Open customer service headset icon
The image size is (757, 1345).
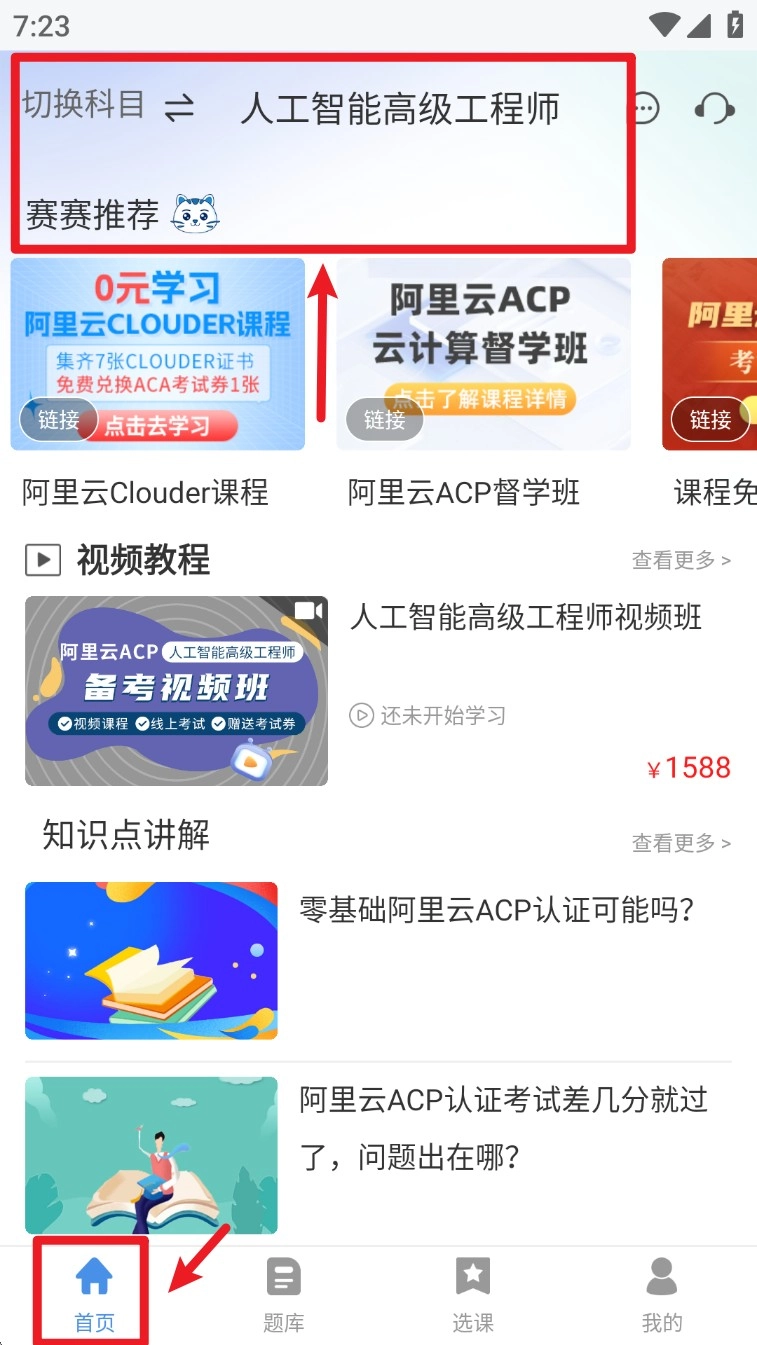[714, 108]
